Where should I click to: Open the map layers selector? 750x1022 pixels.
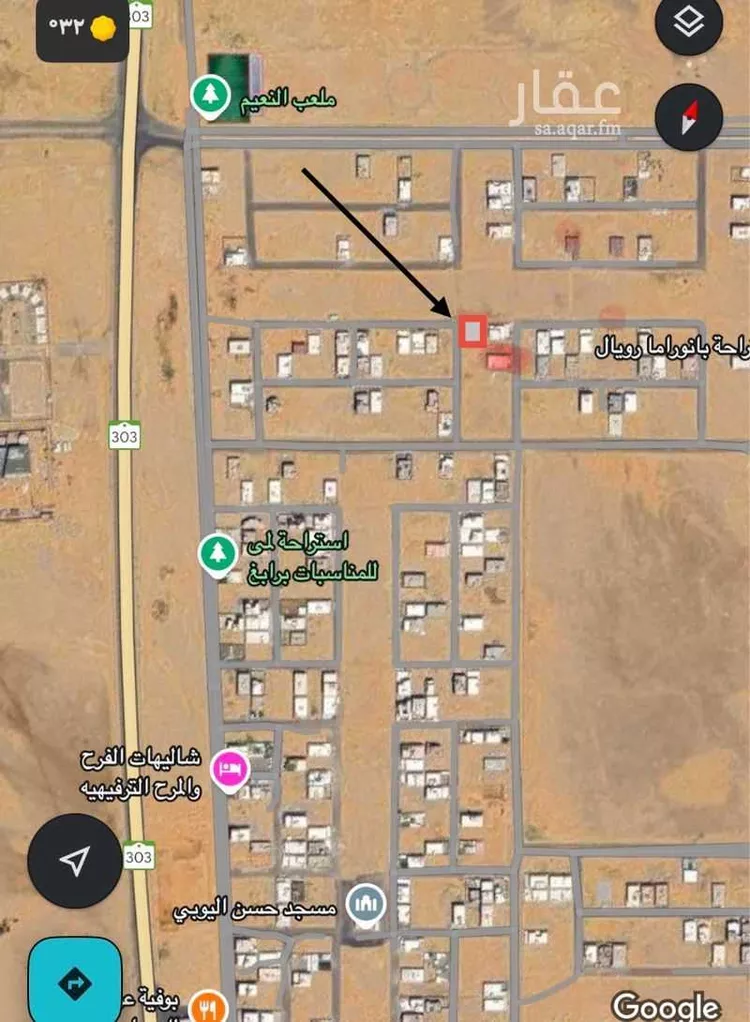tap(689, 24)
